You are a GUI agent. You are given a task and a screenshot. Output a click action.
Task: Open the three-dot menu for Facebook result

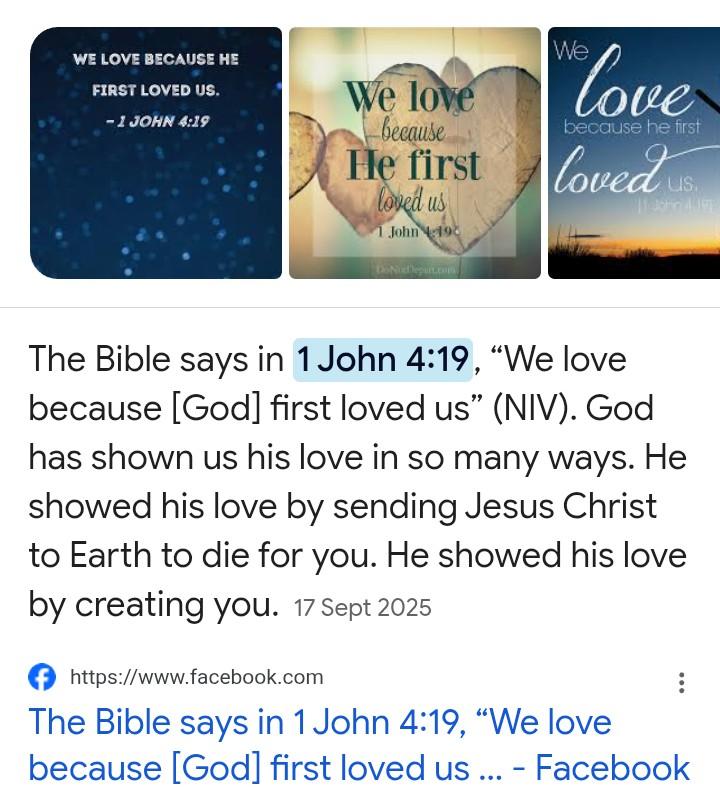click(x=681, y=683)
